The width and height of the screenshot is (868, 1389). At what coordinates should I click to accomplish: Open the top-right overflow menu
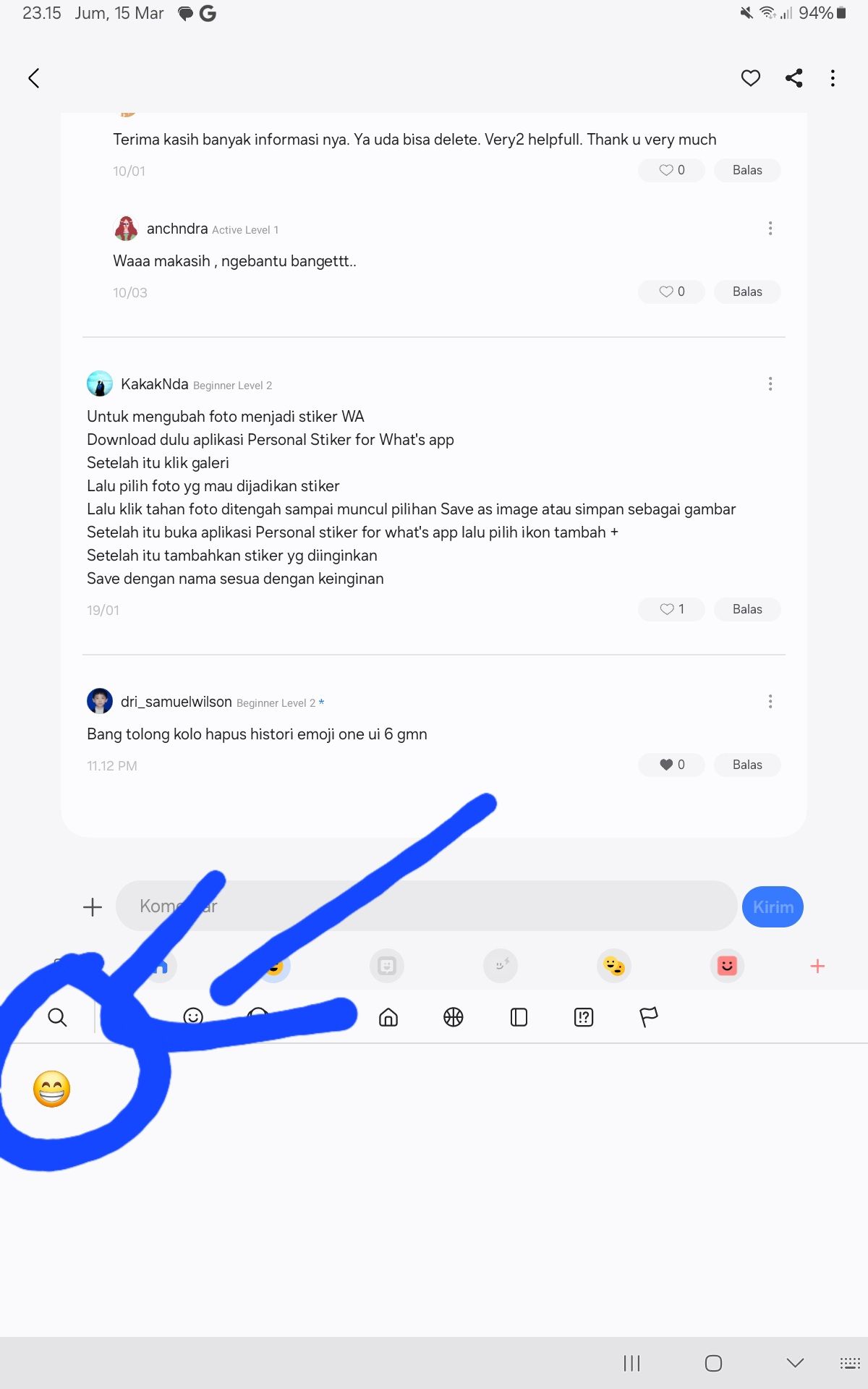click(x=833, y=78)
